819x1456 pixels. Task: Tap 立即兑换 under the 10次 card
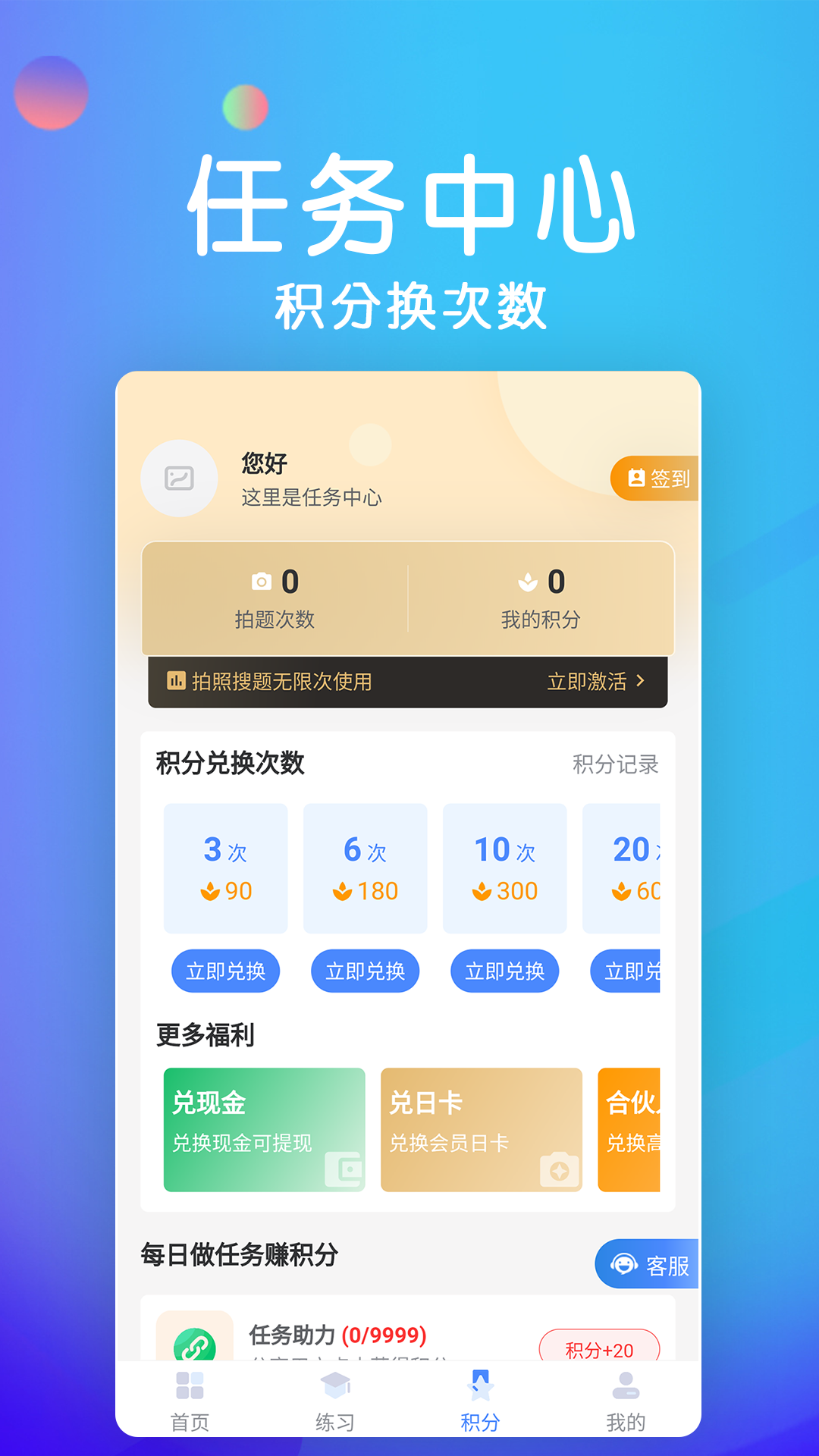tap(504, 971)
